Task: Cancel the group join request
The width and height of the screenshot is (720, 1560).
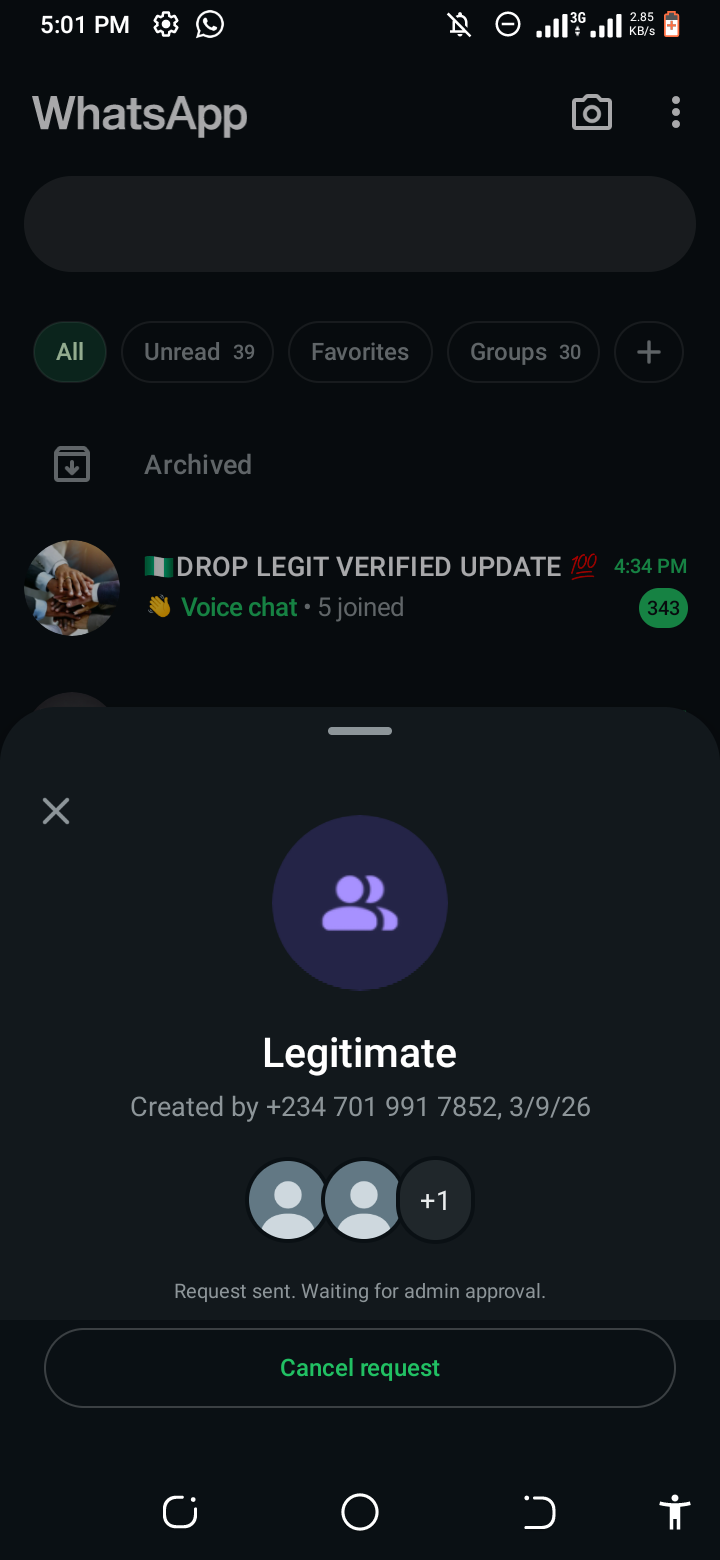Action: pos(360,1368)
